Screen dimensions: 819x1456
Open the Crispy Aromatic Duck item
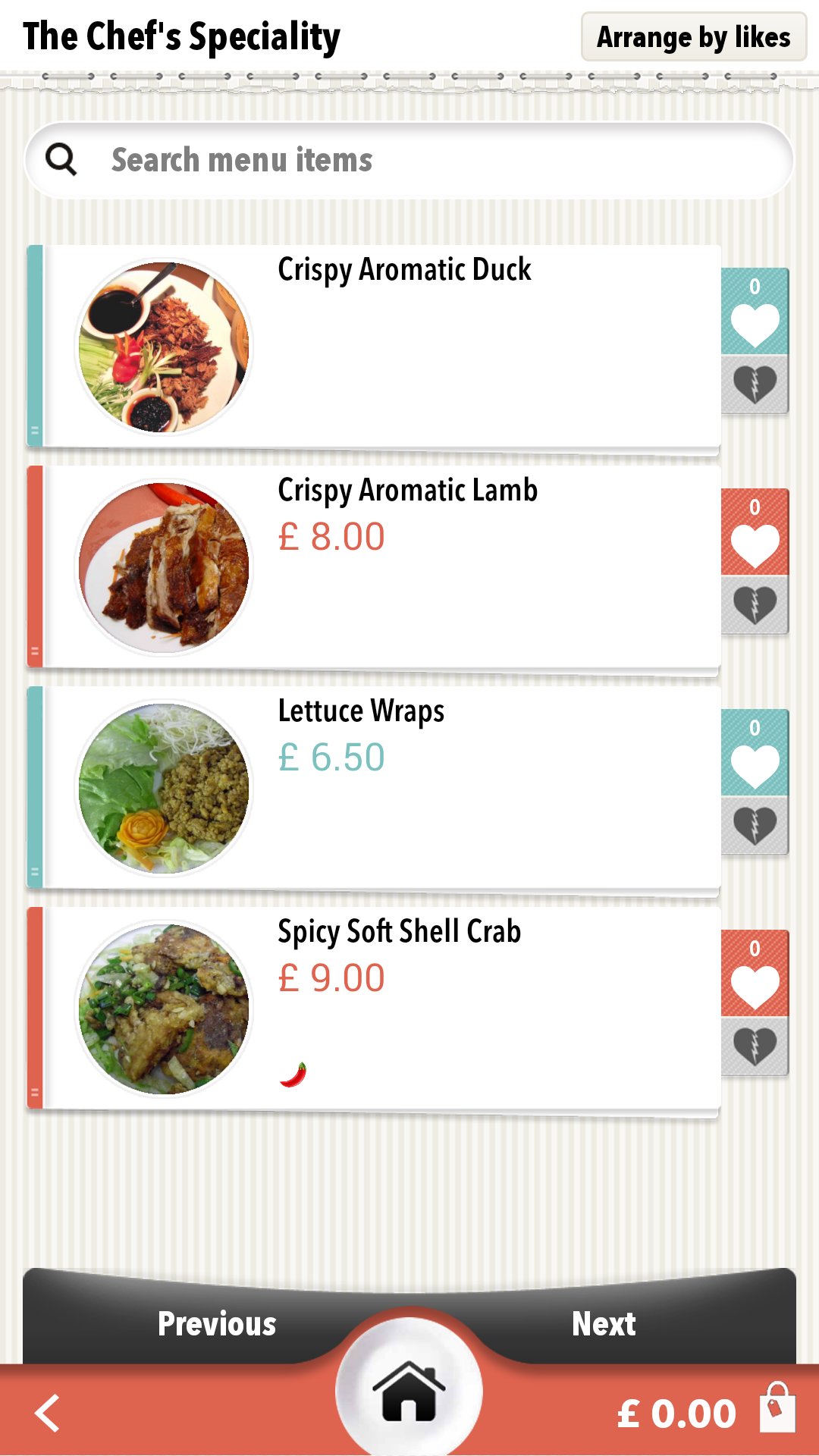coord(373,347)
